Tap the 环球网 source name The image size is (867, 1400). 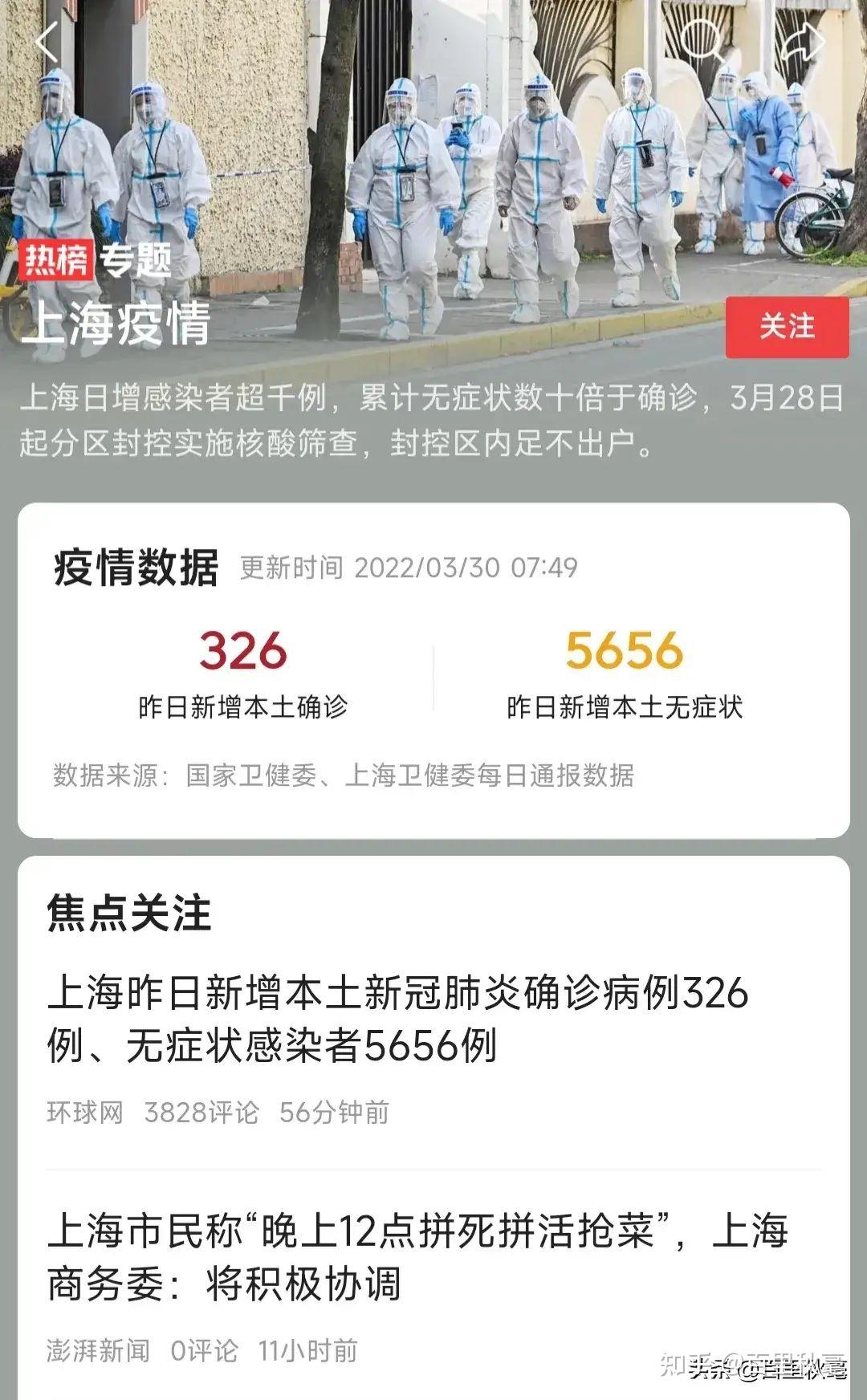86,1113
